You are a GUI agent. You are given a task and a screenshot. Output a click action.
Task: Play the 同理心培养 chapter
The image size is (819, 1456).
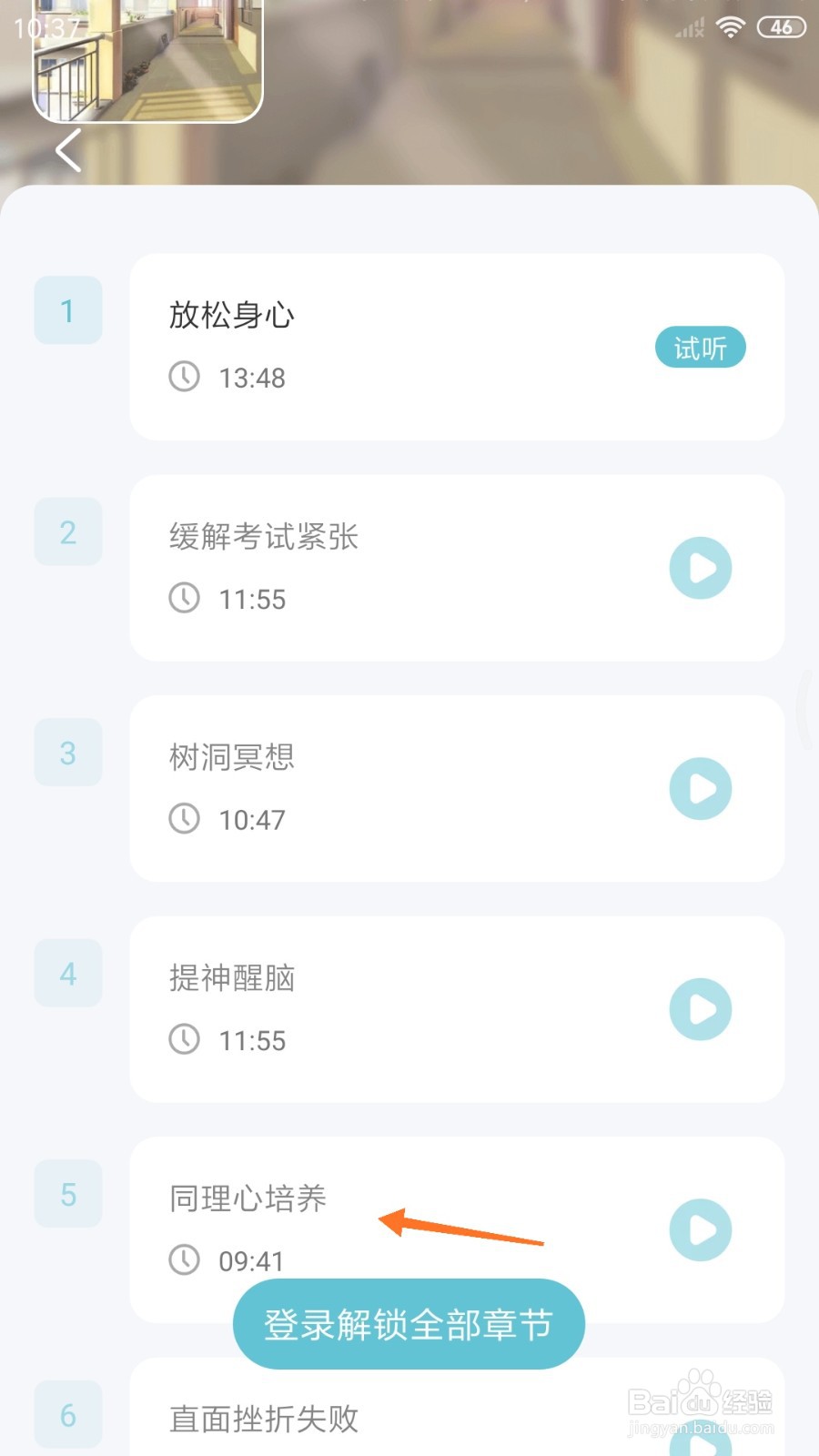pyautogui.click(x=701, y=1230)
